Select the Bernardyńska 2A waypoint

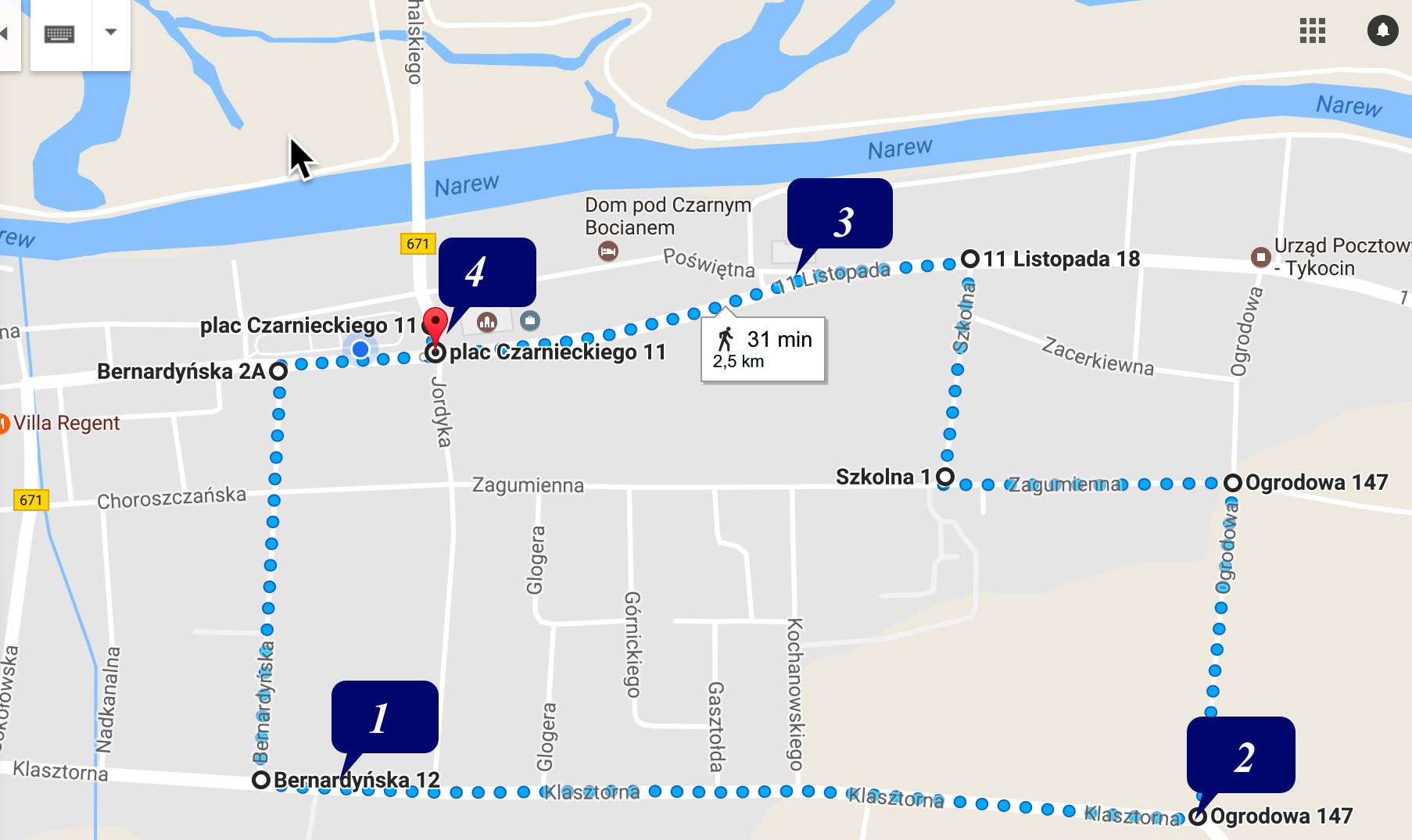click(278, 371)
